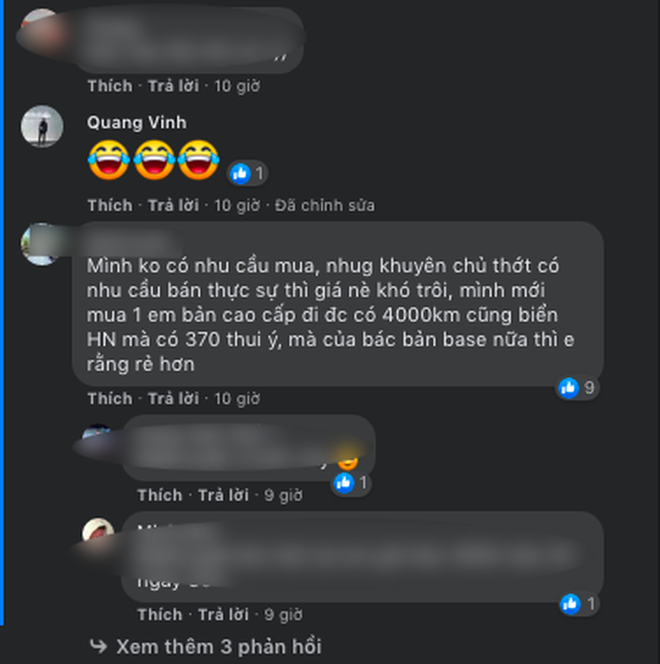The width and height of the screenshot is (660, 664).
Task: Expand "Xem thêm 3 phản hồi" replies
Action: pyautogui.click(x=218, y=646)
